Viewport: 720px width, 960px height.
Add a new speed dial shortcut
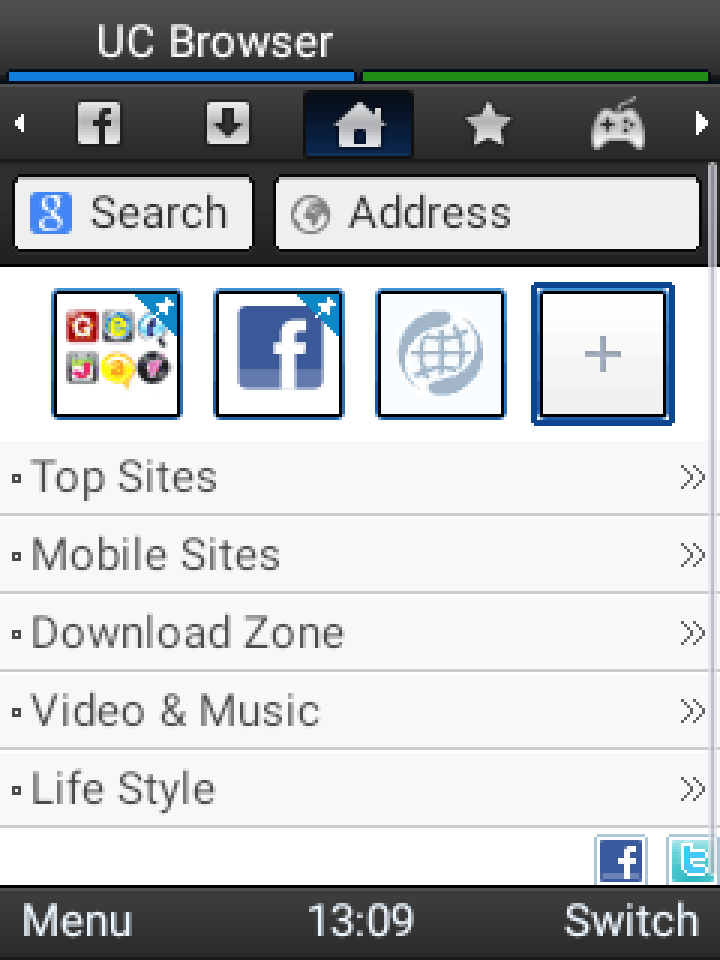click(602, 353)
